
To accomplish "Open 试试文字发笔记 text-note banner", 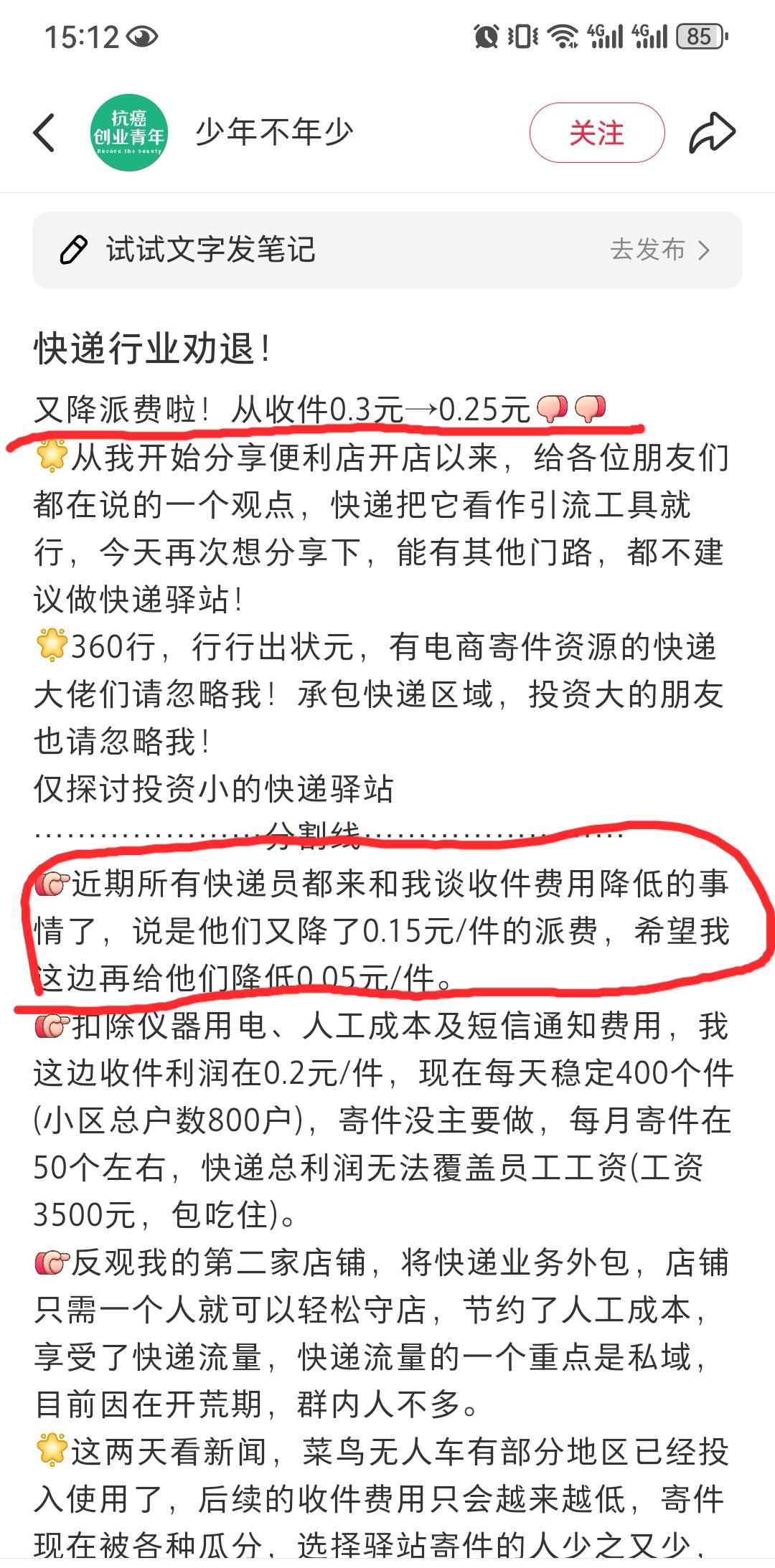I will [x=387, y=250].
